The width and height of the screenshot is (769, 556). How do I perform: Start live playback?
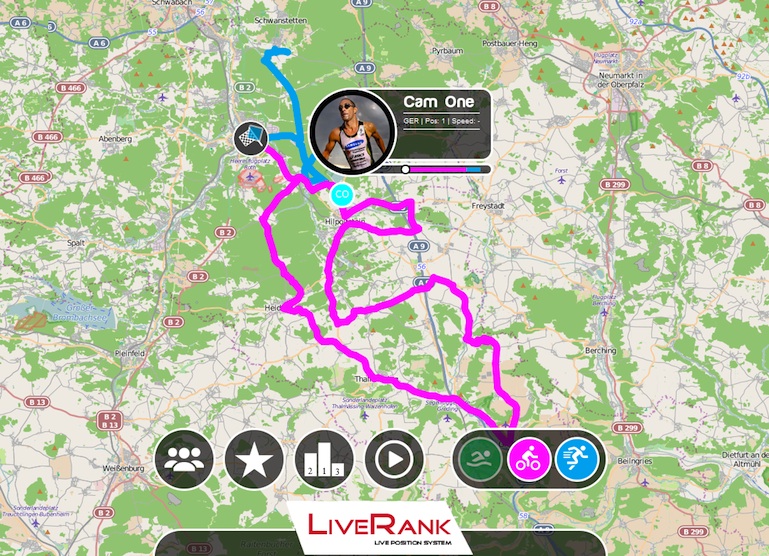(394, 460)
